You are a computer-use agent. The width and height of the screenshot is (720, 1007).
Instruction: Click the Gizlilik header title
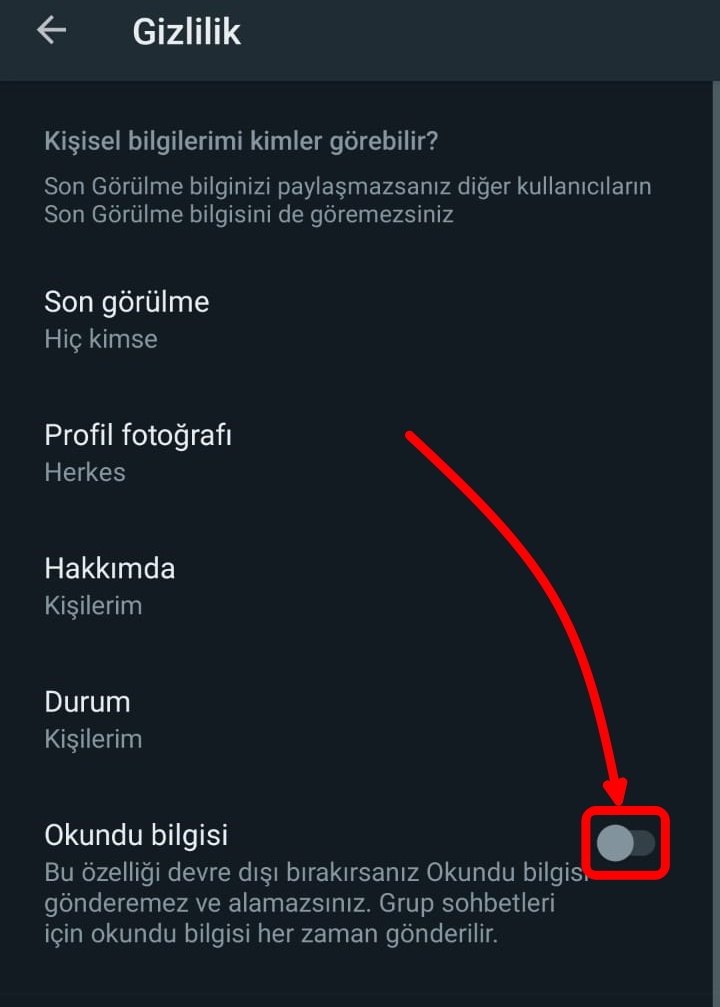[x=185, y=31]
